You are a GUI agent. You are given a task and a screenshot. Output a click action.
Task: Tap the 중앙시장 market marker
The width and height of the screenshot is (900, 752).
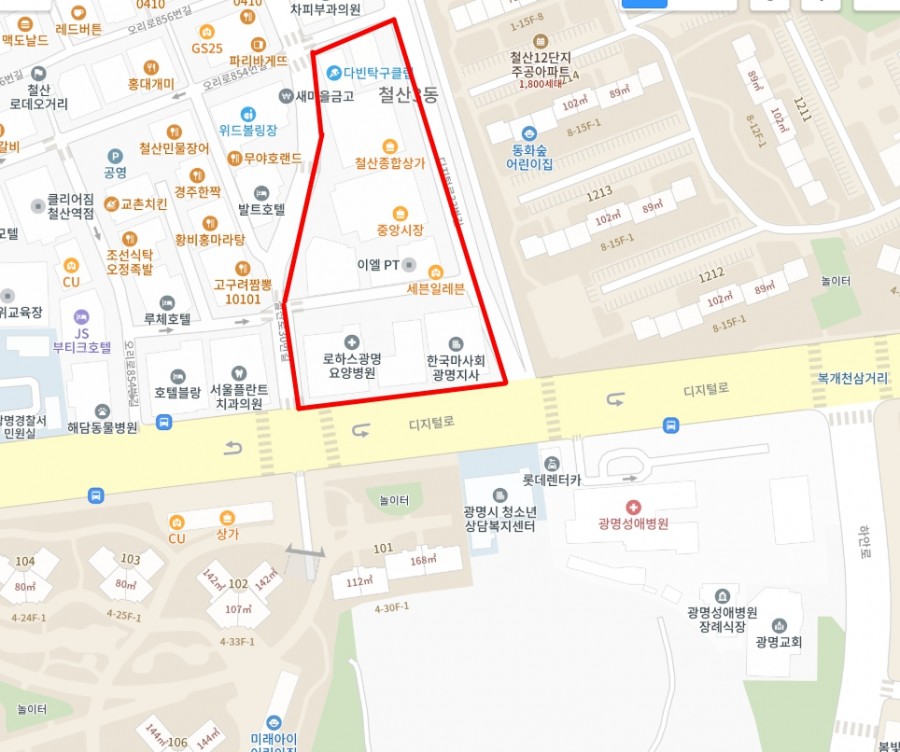pos(400,213)
